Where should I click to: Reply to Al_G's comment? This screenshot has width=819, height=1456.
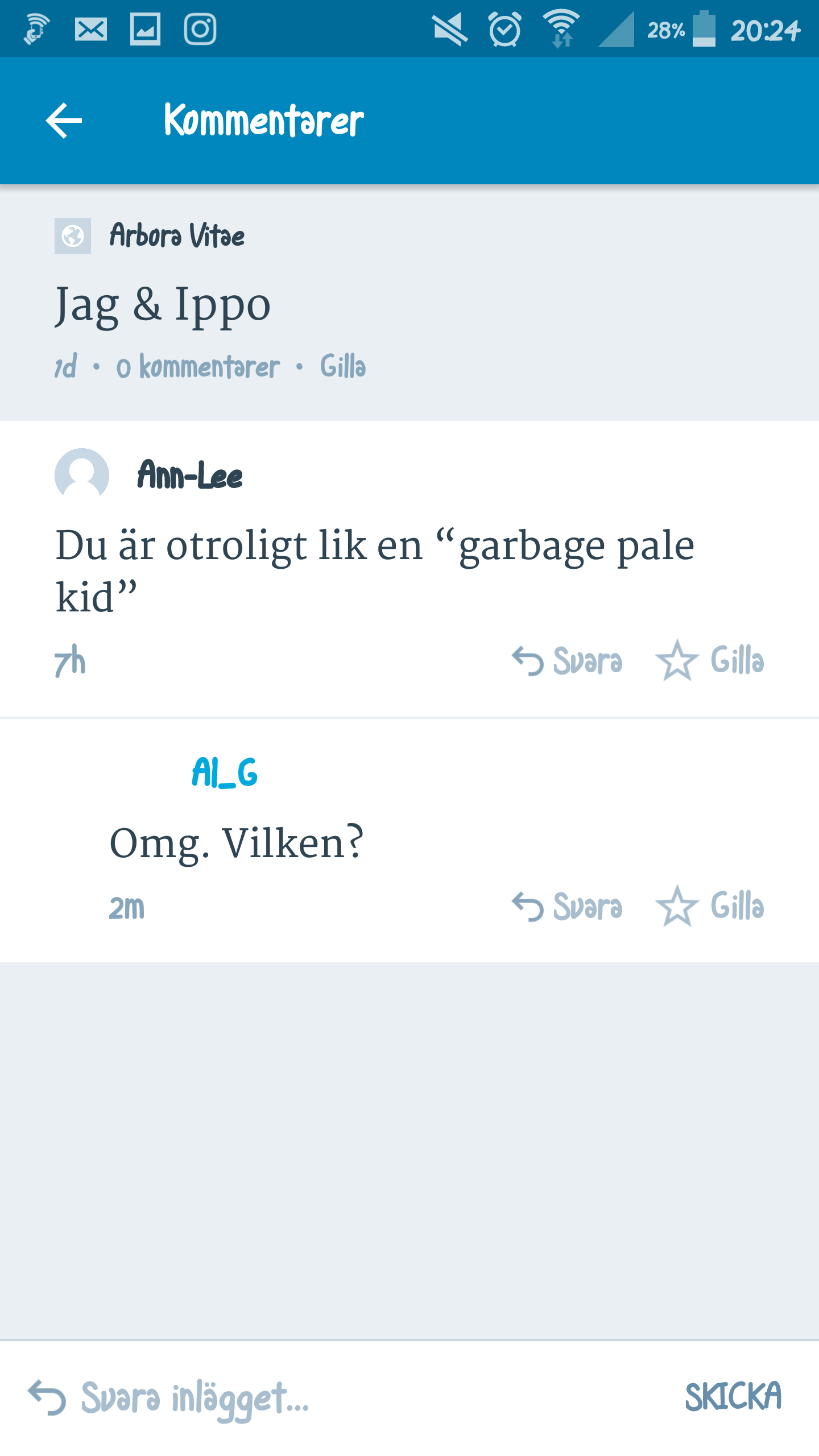(x=568, y=906)
